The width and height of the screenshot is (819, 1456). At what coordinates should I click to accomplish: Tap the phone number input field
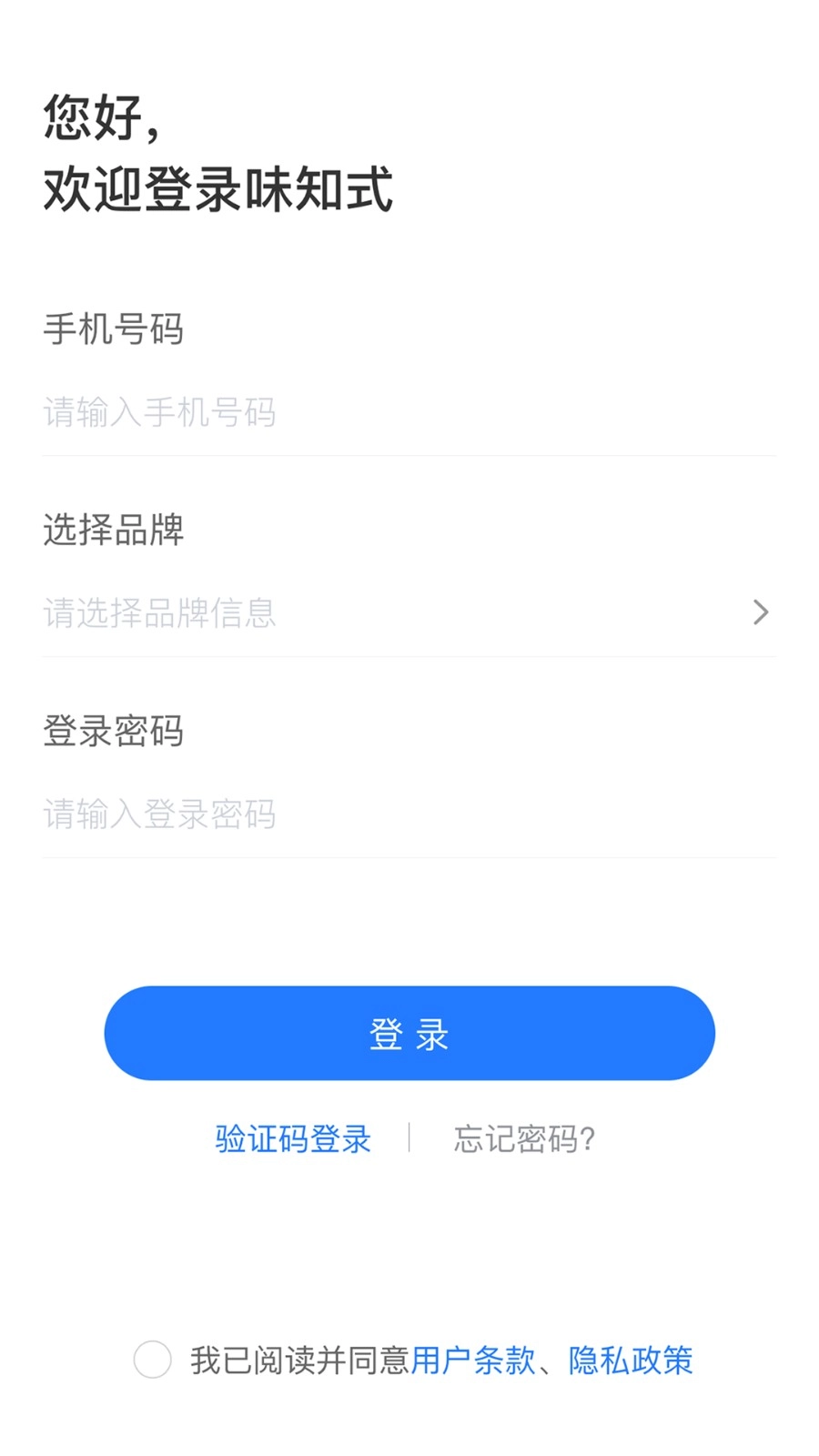tap(408, 413)
